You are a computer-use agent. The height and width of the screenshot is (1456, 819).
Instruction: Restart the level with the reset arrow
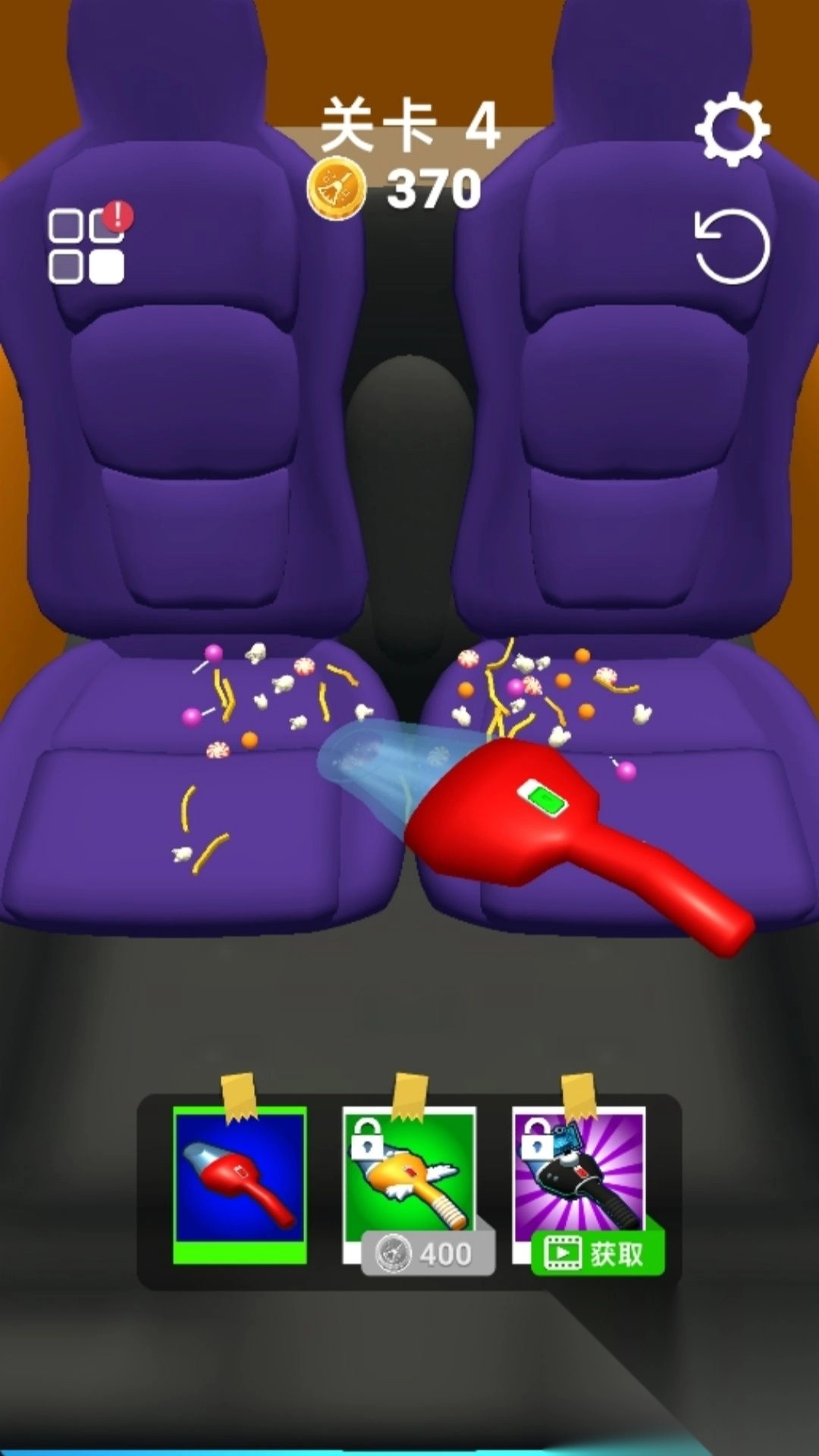(x=733, y=246)
